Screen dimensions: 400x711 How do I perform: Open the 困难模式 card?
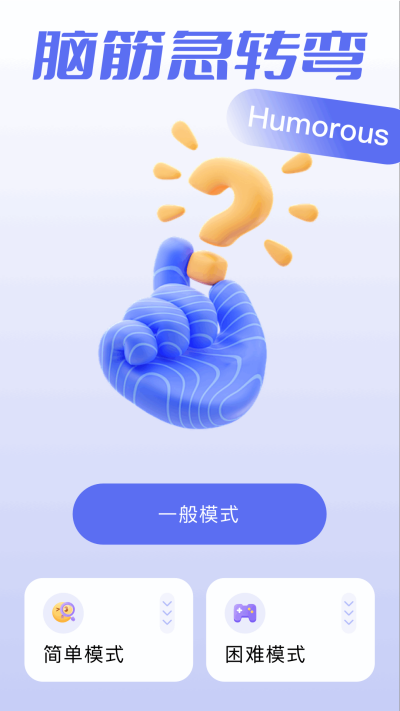(290, 630)
